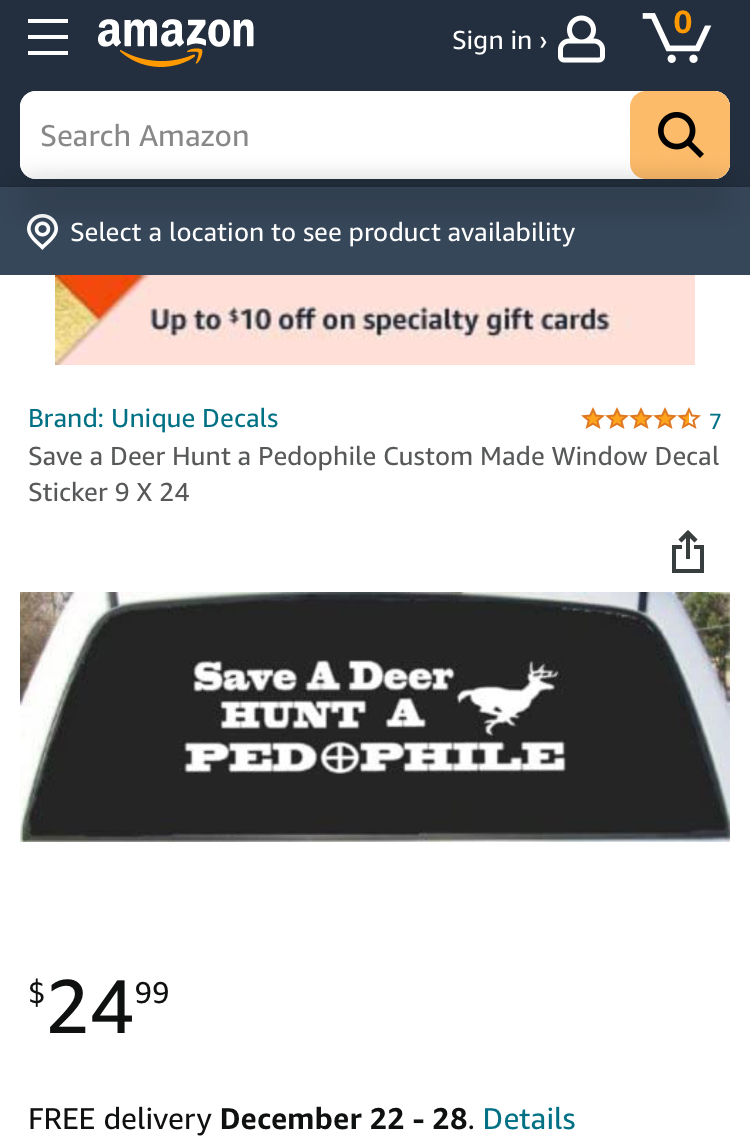Open the specialty gift cards banner
This screenshot has width=750, height=1138.
pyautogui.click(x=375, y=320)
